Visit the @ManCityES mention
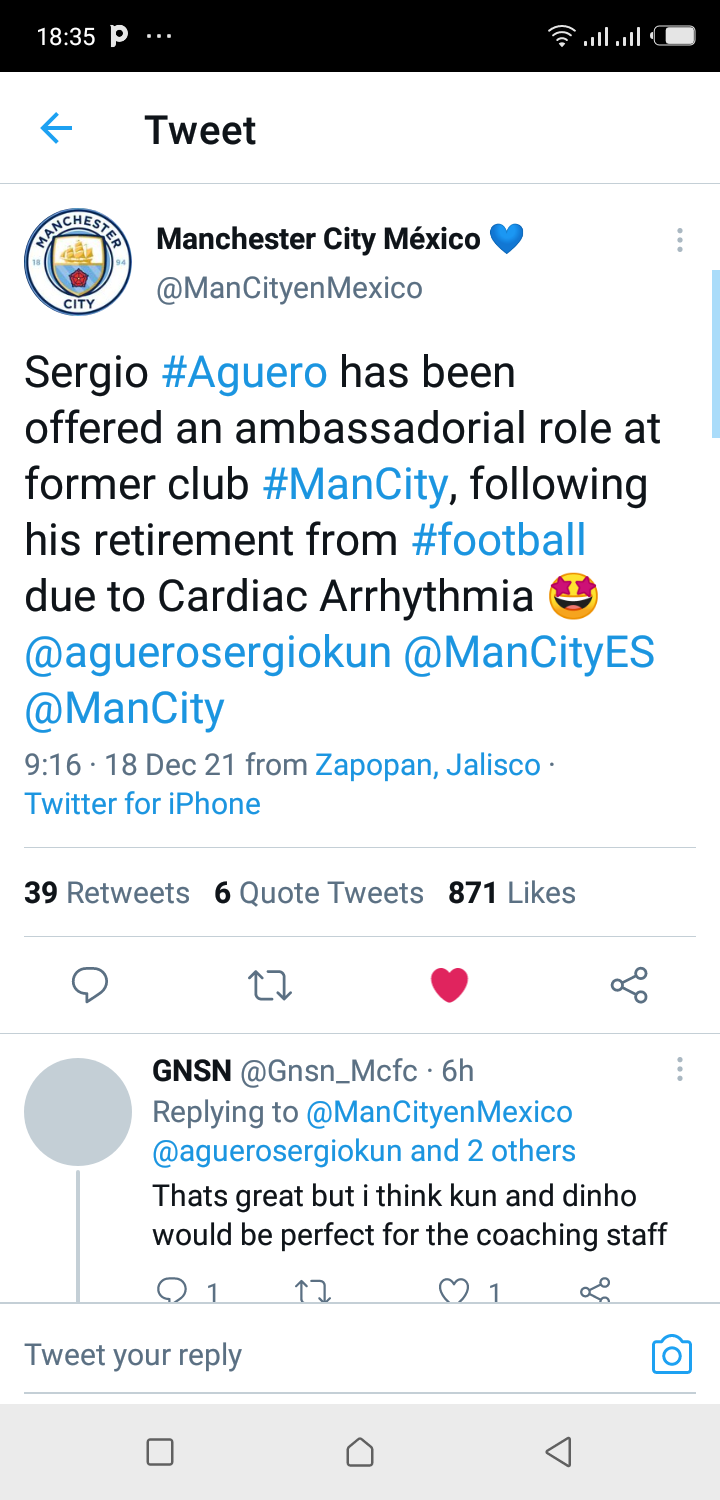The height and width of the screenshot is (1500, 720). tap(529, 653)
